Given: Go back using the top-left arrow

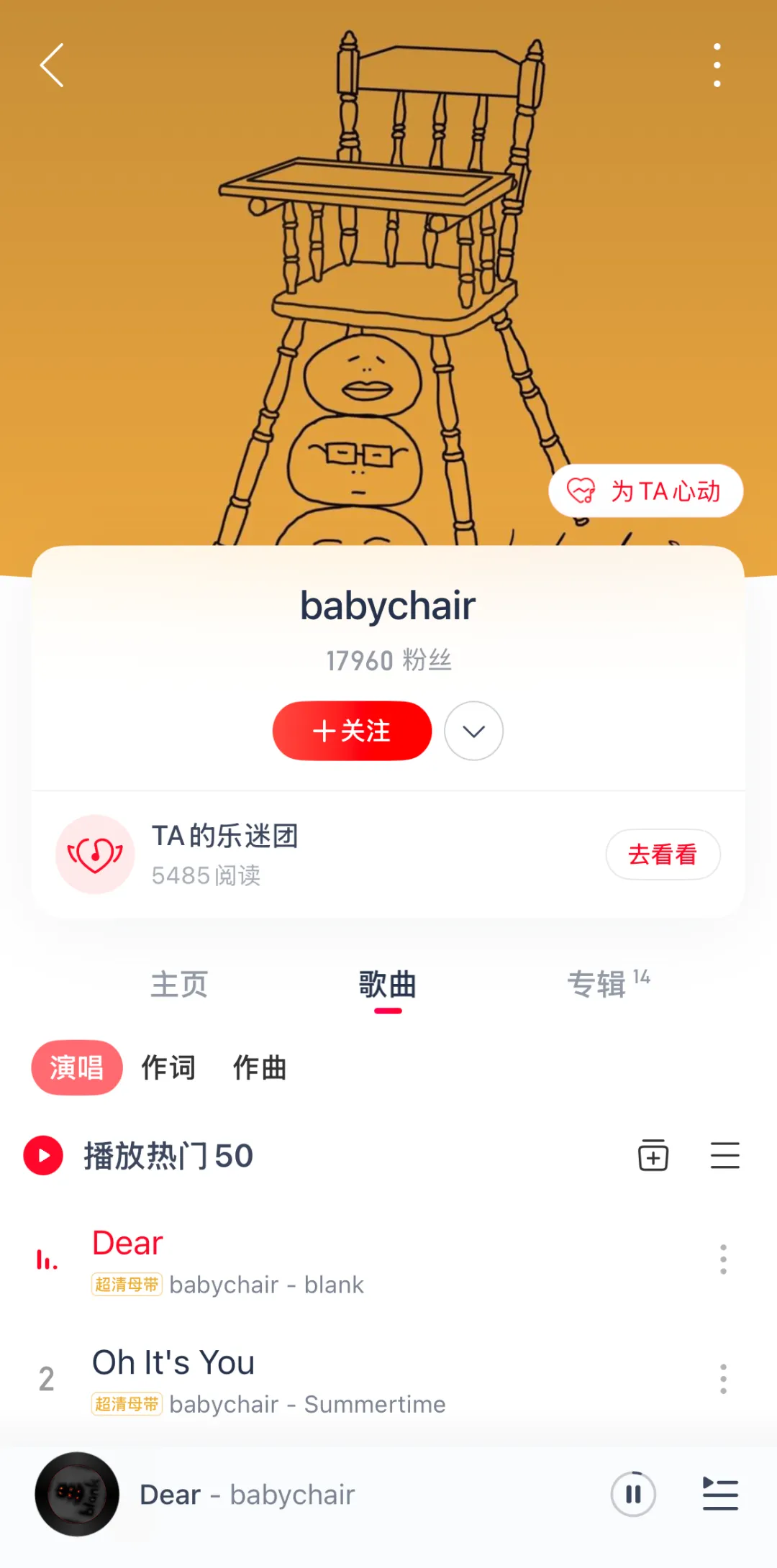Looking at the screenshot, I should click(x=52, y=65).
